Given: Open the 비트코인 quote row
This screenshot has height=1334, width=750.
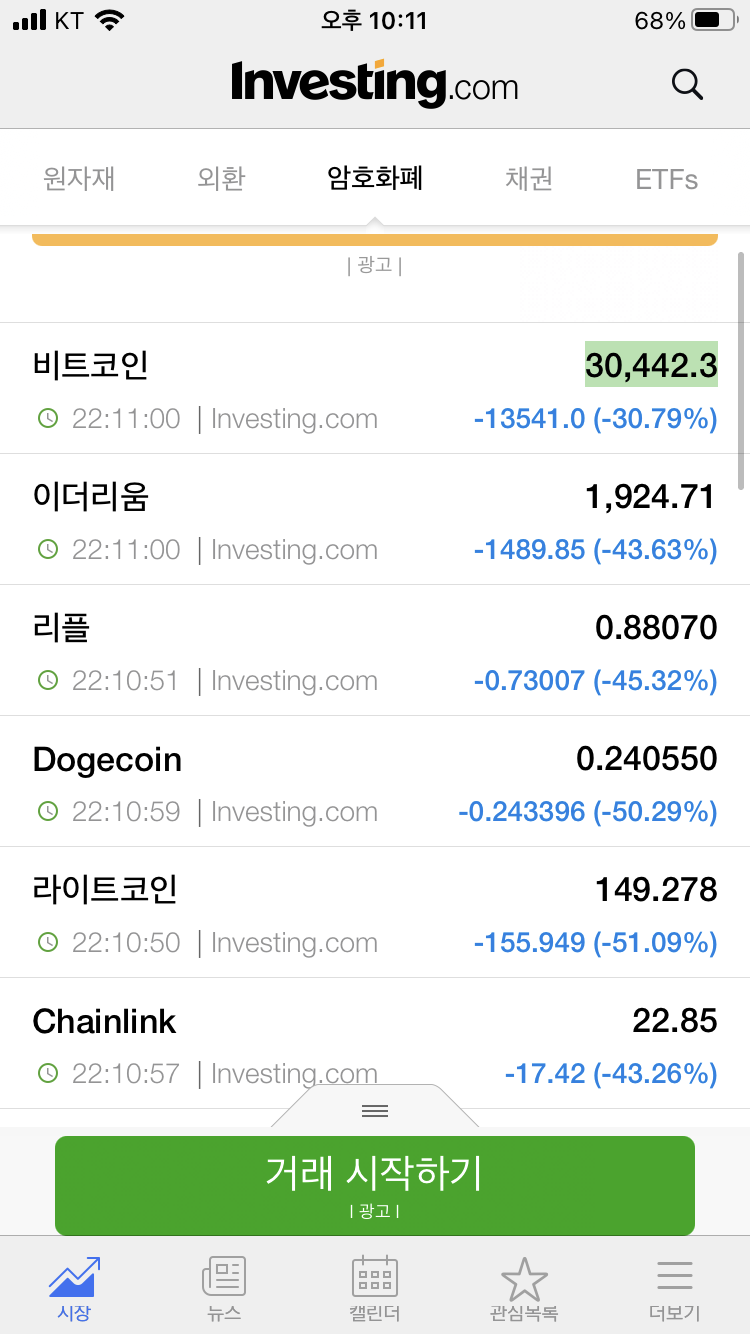Looking at the screenshot, I should pyautogui.click(x=375, y=388).
